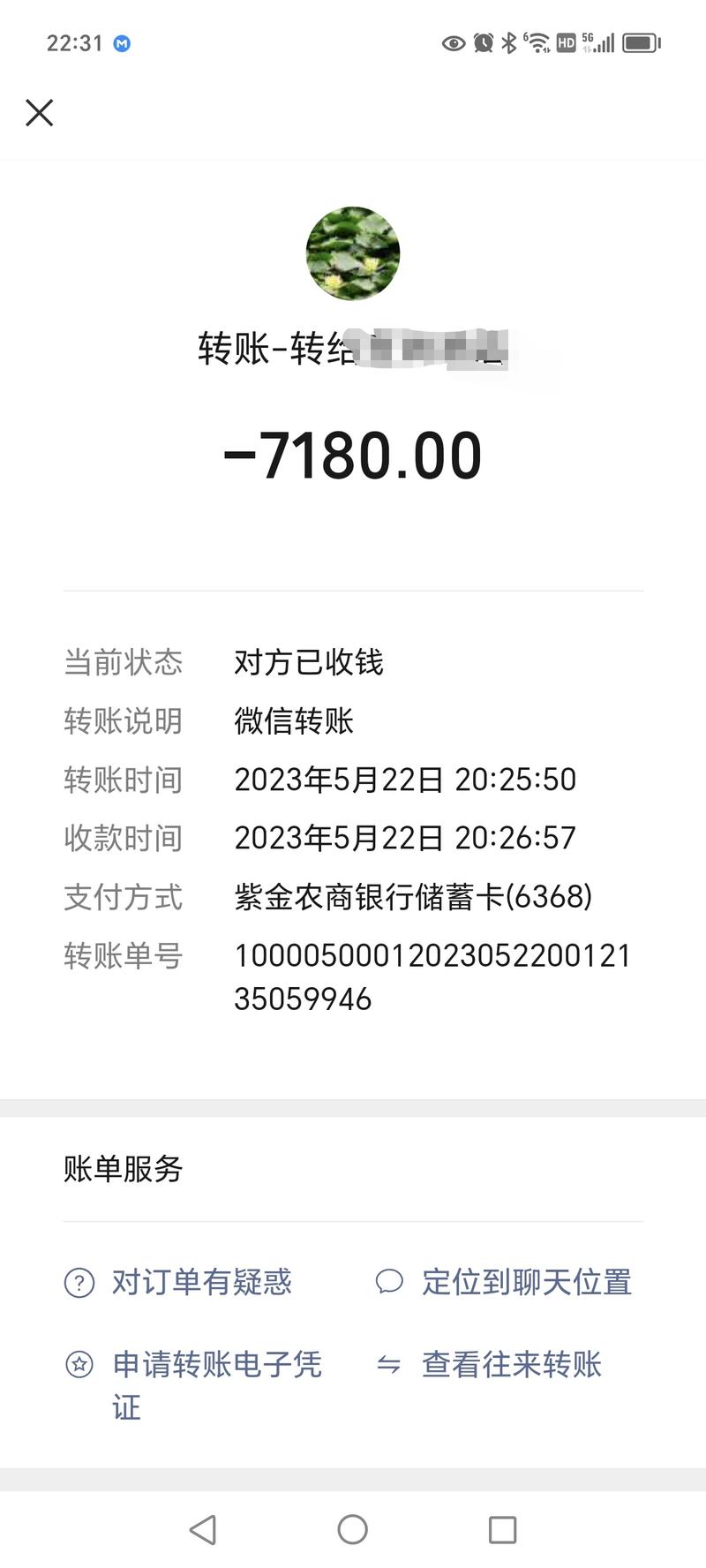Tap the Wi-Fi signal icon in the status bar
The image size is (706, 1568).
[538, 42]
